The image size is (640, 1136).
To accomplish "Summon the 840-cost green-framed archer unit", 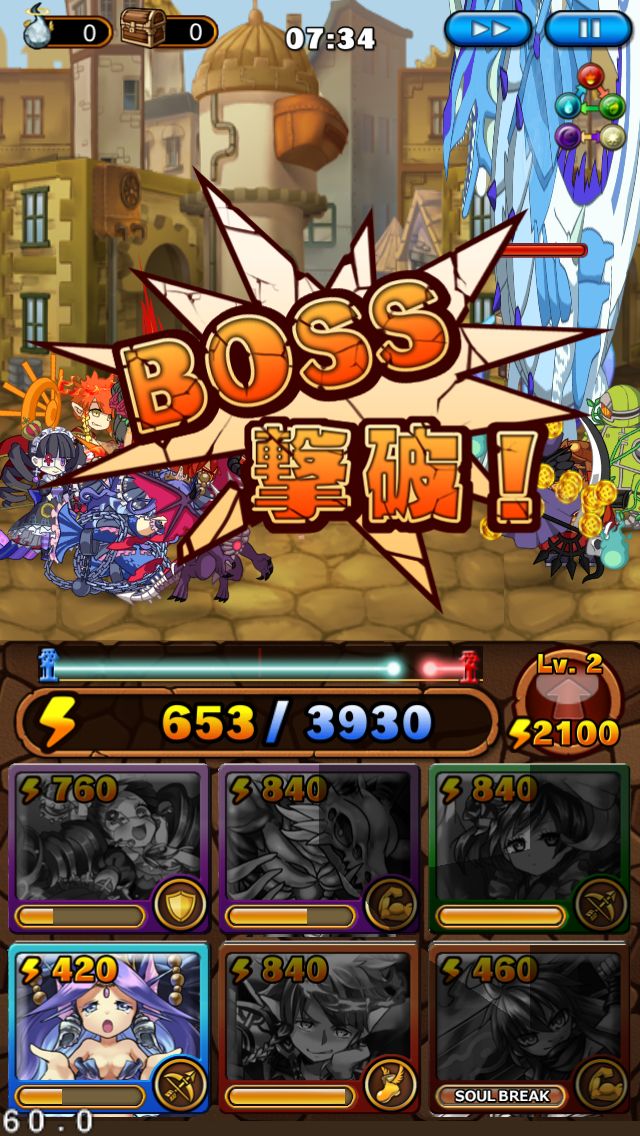I will pyautogui.click(x=530, y=848).
